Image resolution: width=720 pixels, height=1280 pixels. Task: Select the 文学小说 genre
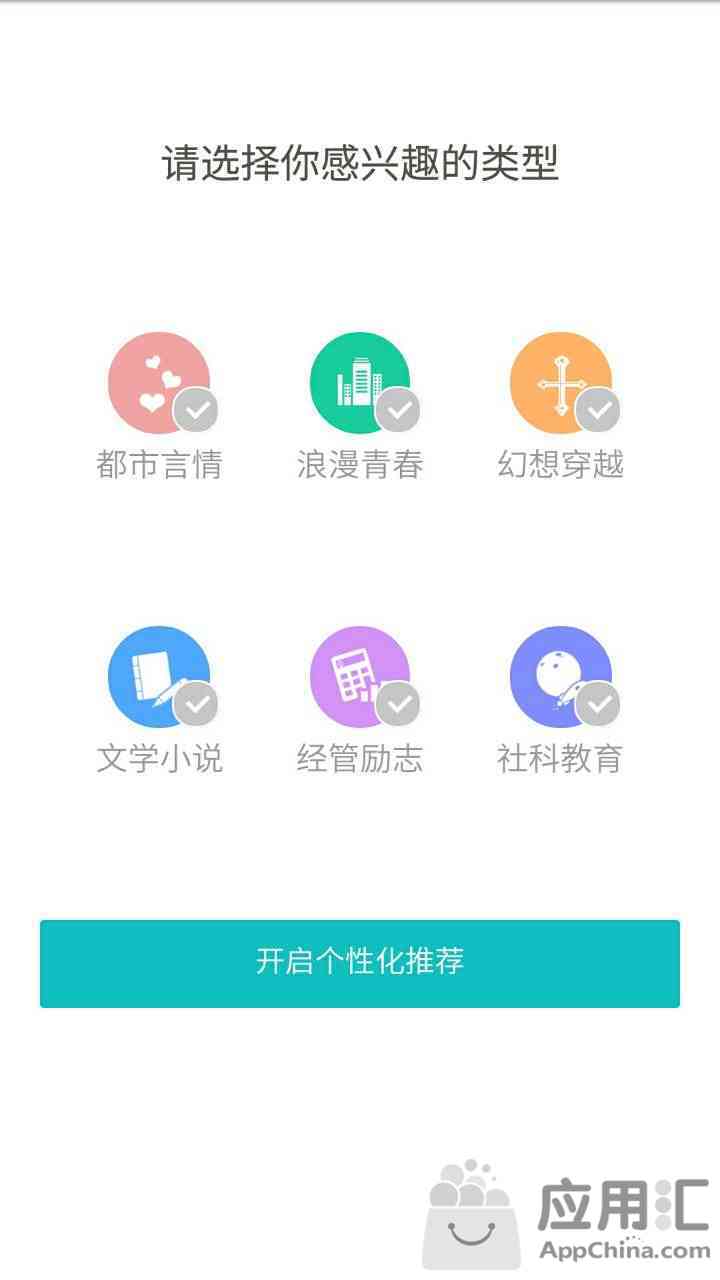(x=160, y=678)
